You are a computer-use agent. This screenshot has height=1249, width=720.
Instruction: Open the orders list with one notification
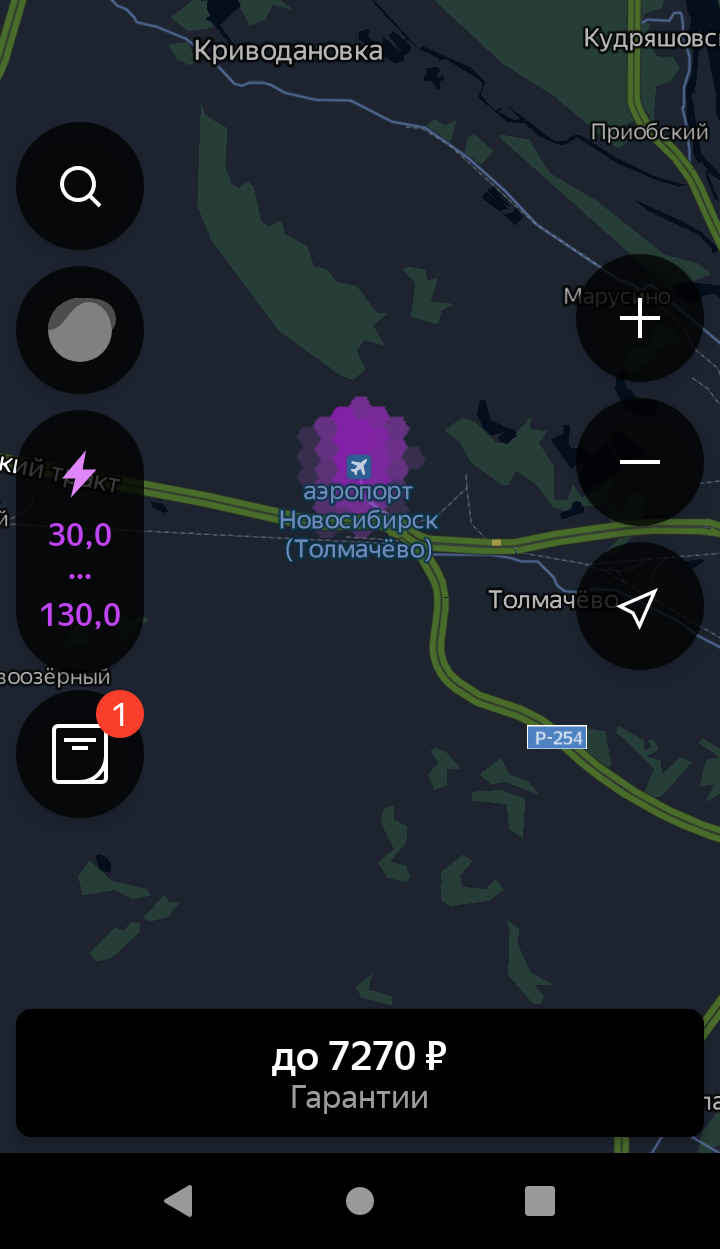80,754
